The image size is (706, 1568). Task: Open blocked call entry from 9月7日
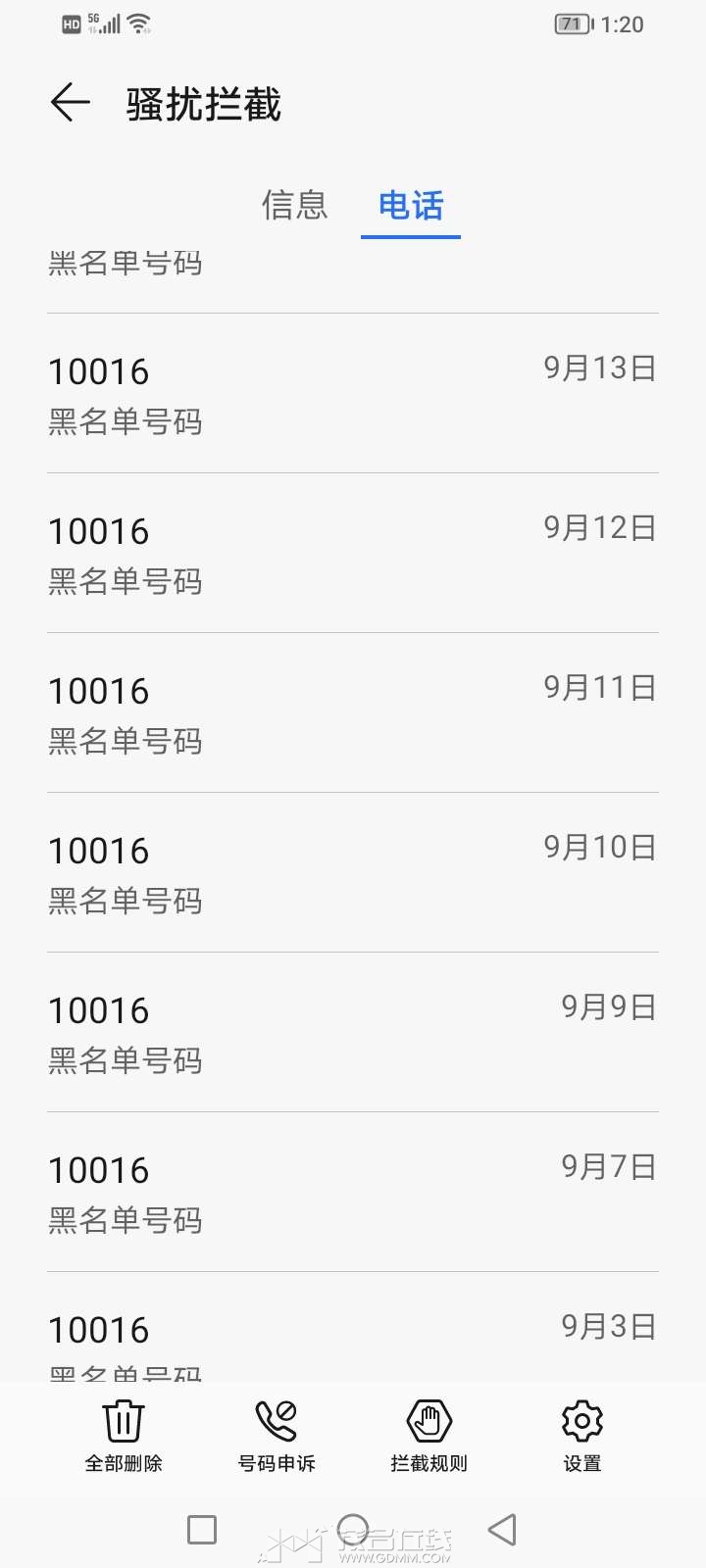[x=353, y=1193]
